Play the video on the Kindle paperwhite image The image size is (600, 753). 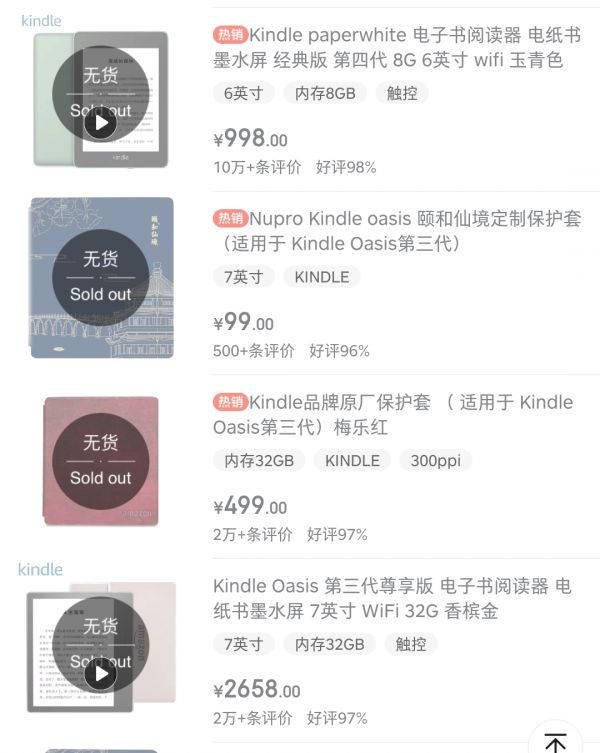(x=100, y=123)
